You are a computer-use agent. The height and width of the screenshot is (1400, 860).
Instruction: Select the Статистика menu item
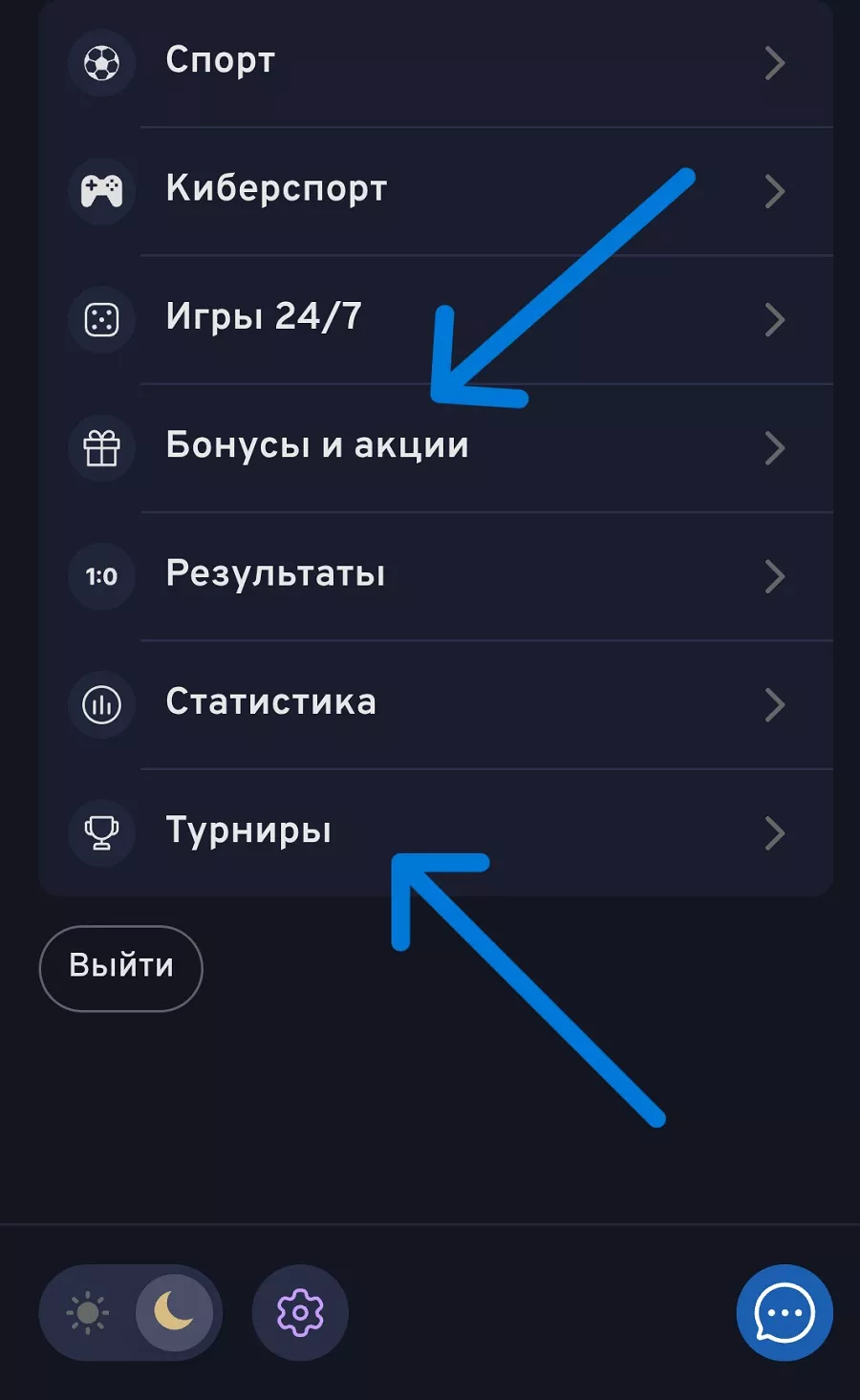pos(270,704)
